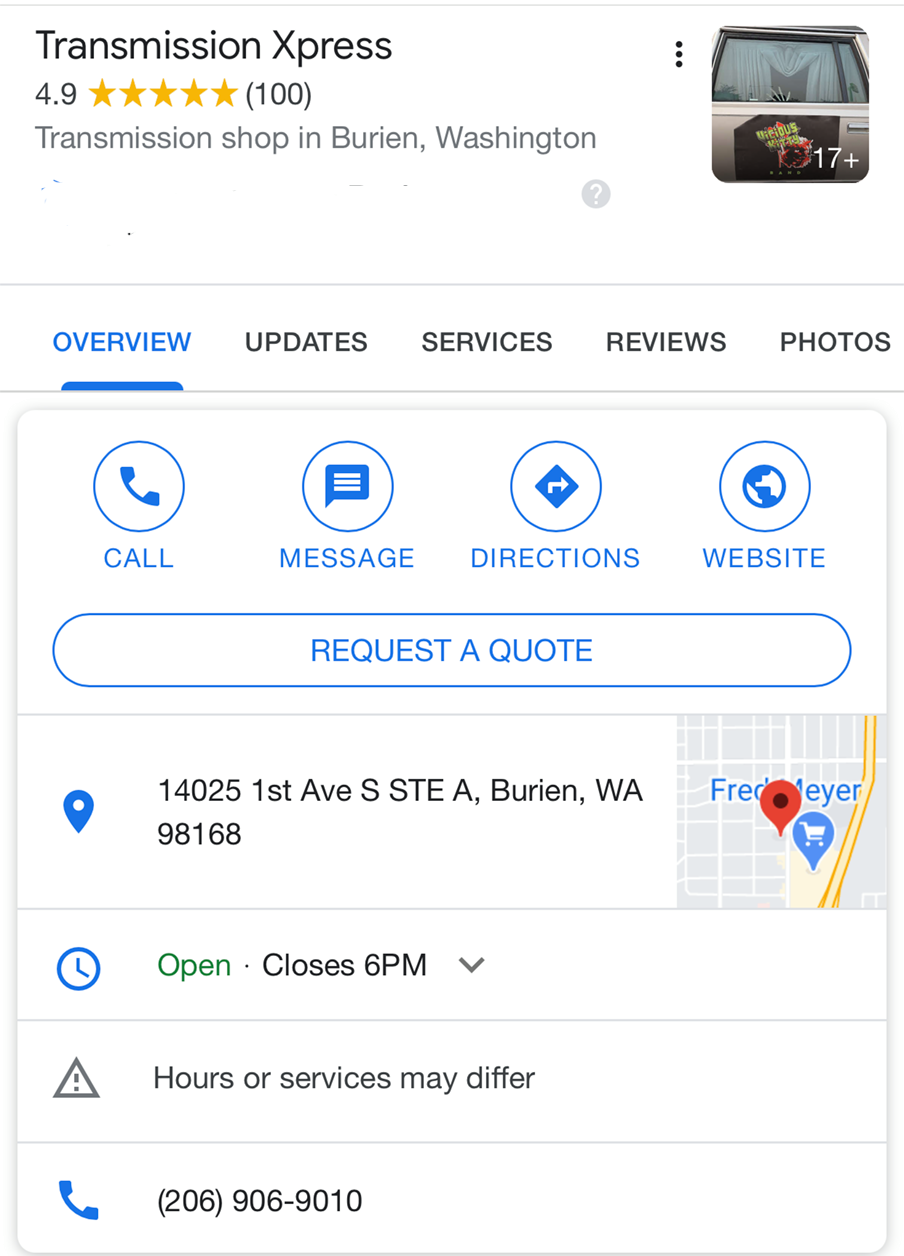Select the Overview tab

click(x=122, y=342)
